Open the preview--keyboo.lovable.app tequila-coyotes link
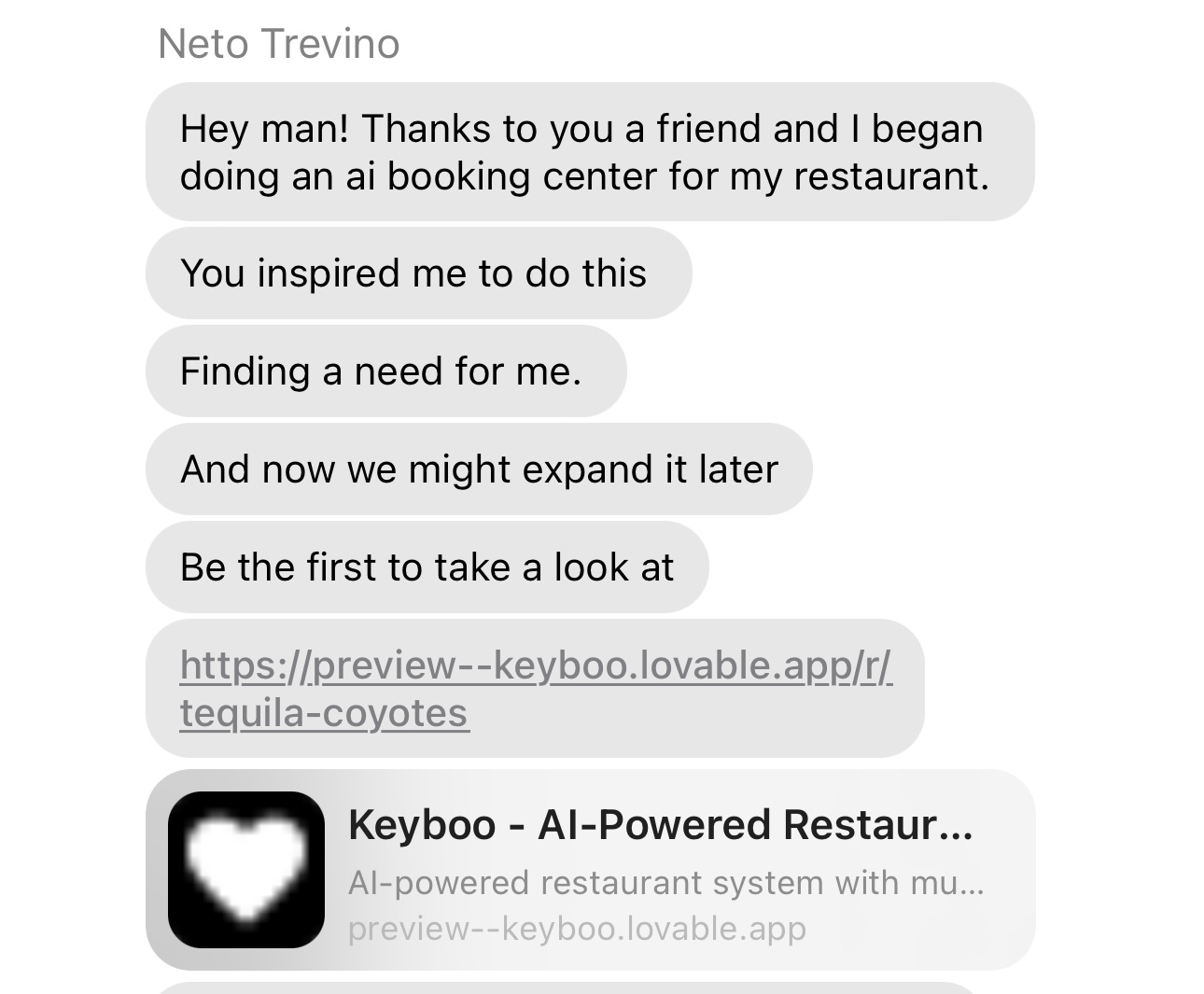Viewport: 1204px width, 994px height. (535, 666)
